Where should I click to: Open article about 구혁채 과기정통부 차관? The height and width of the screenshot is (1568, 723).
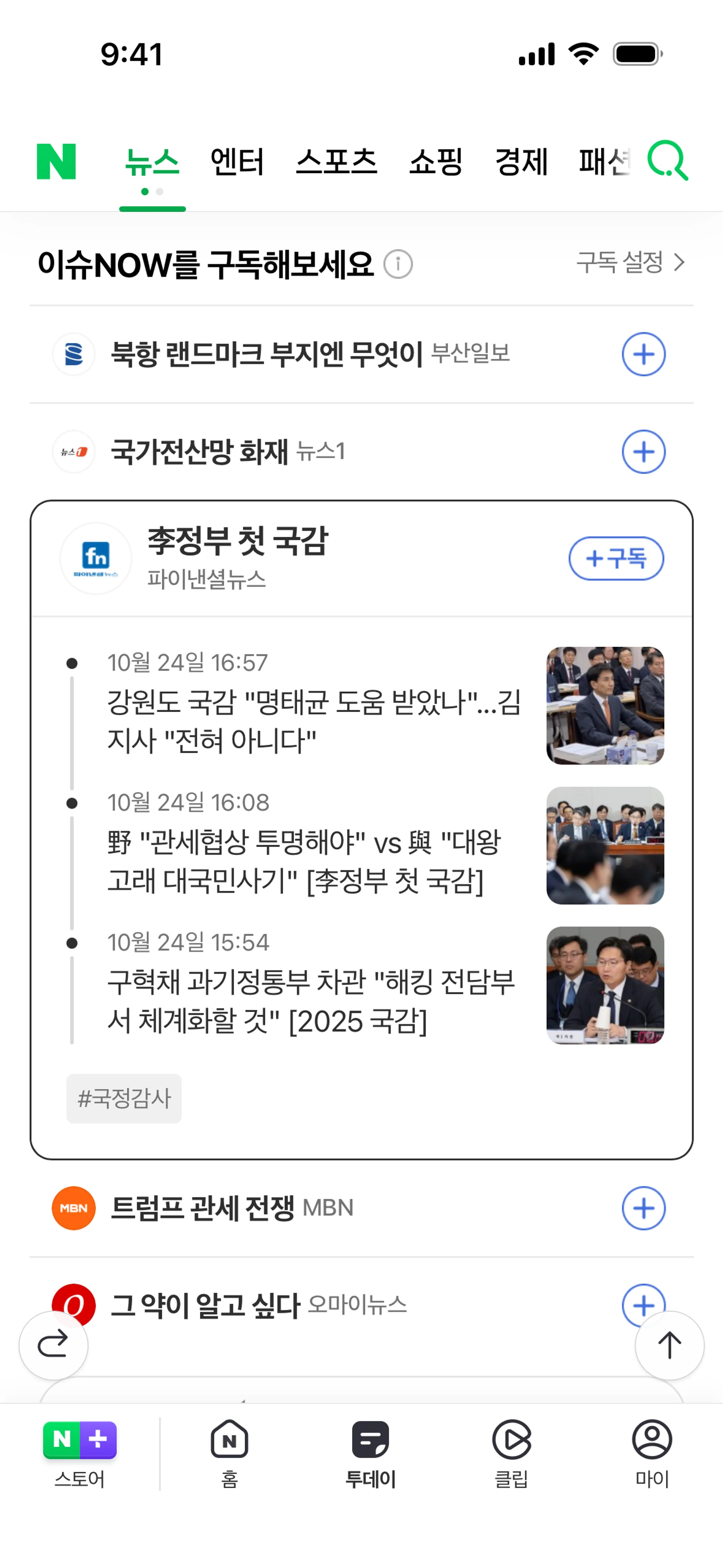[x=310, y=1001]
